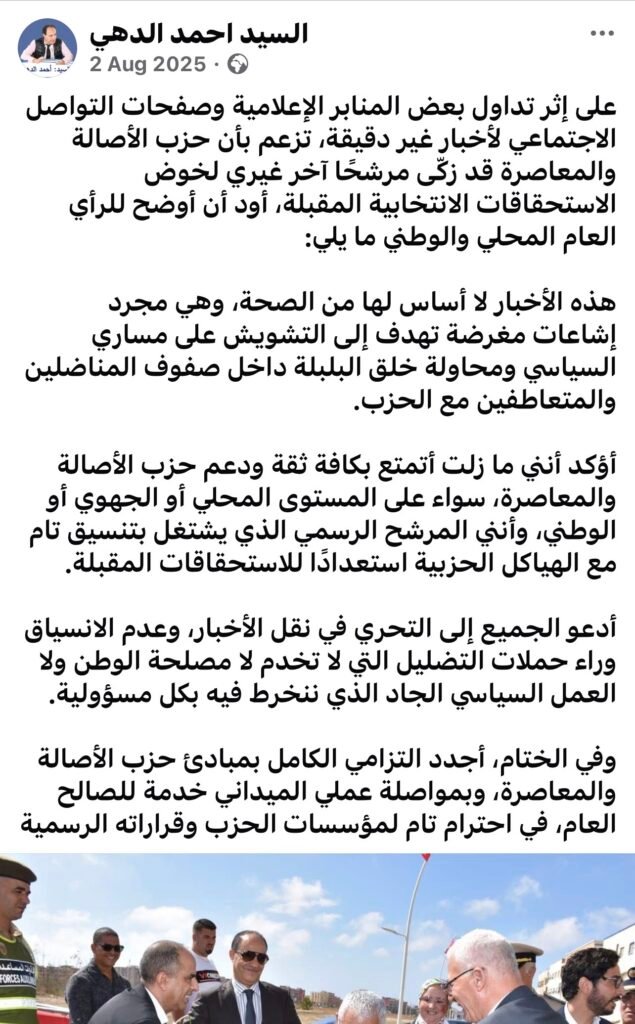Open the post's three-dot overflow menu
This screenshot has width=635, height=1024.
(602, 34)
